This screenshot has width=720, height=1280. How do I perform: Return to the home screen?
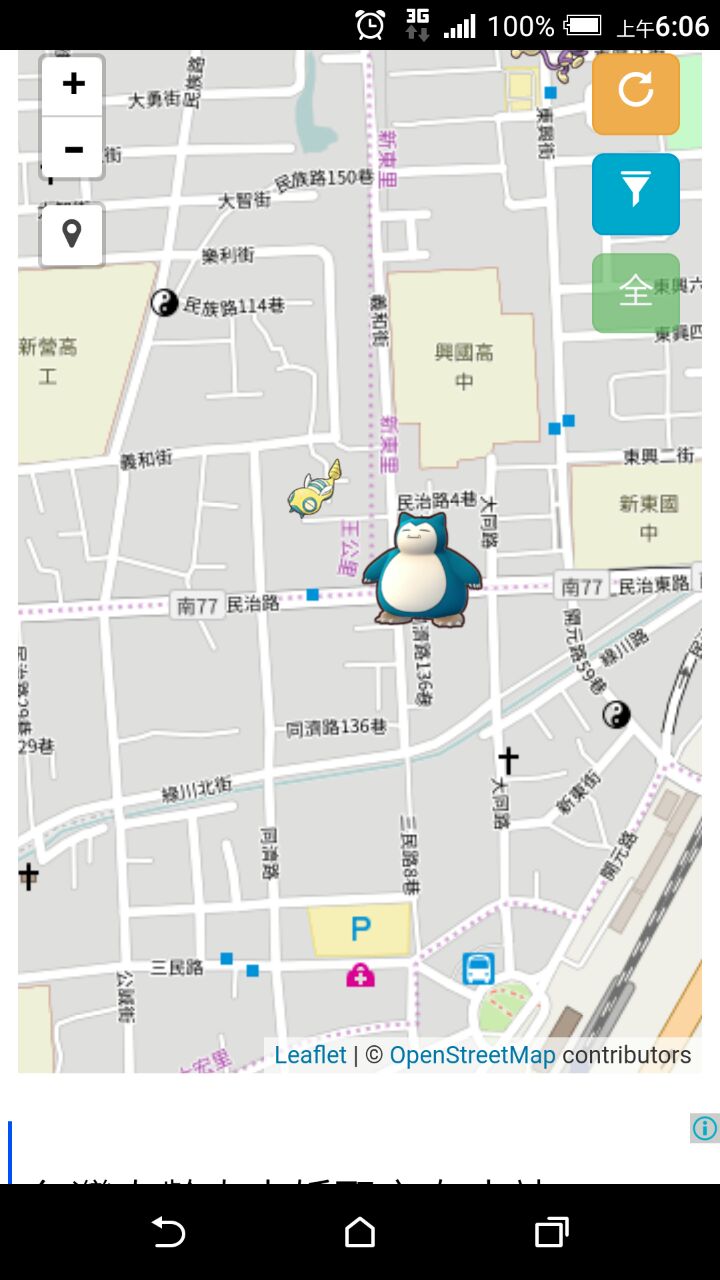click(x=360, y=1232)
